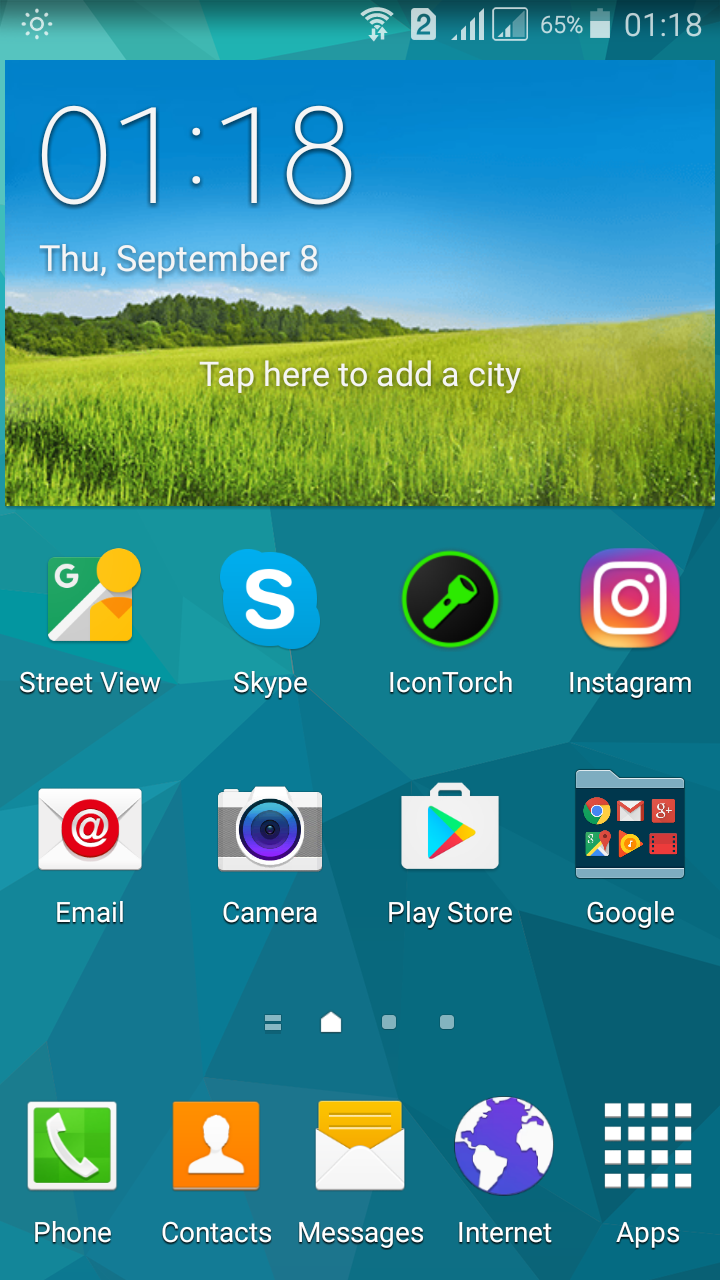Switch to the third home screen page dot
Viewport: 720px width, 1280px height.
tap(446, 1022)
